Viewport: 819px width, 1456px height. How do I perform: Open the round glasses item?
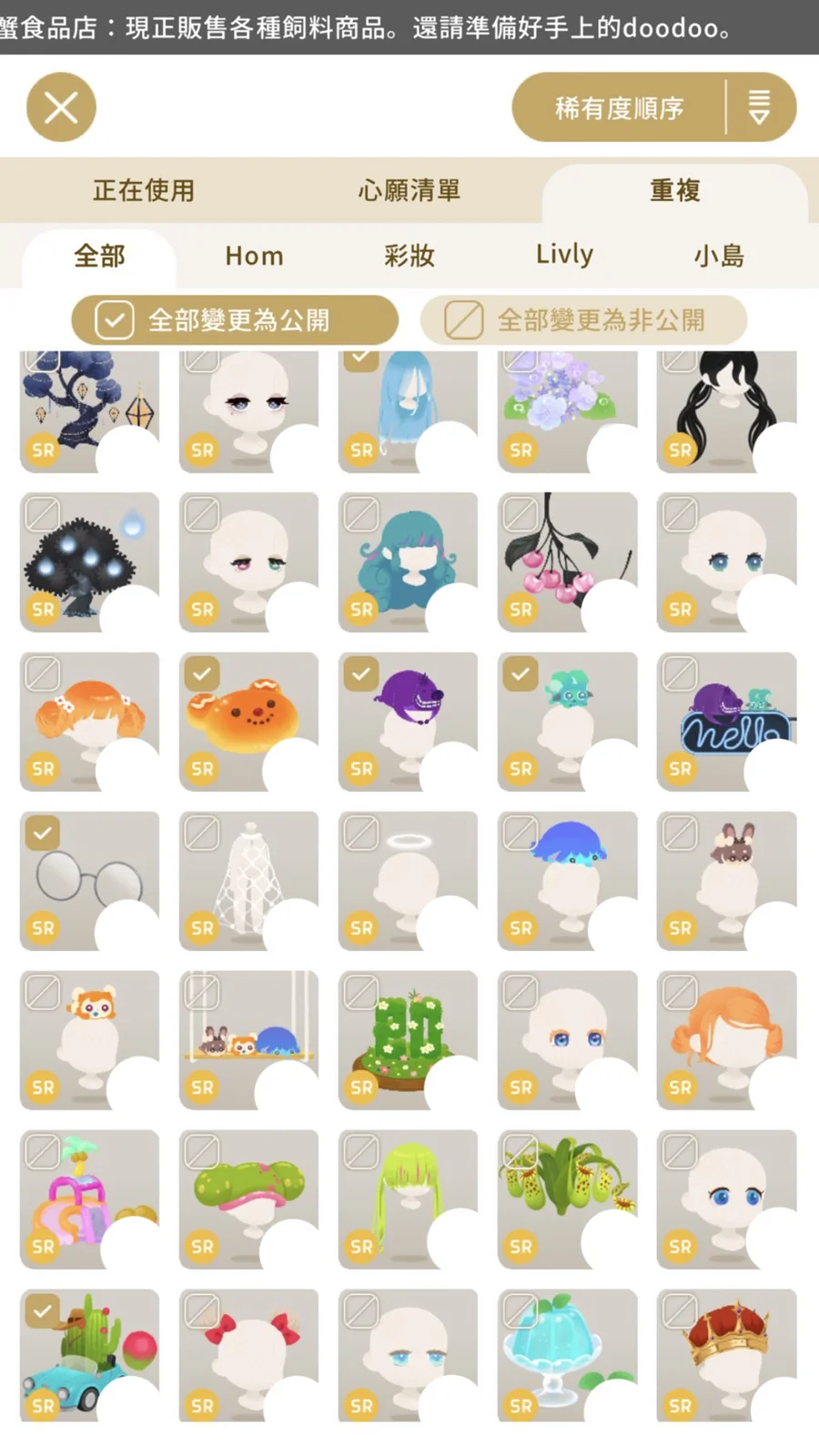(x=89, y=881)
